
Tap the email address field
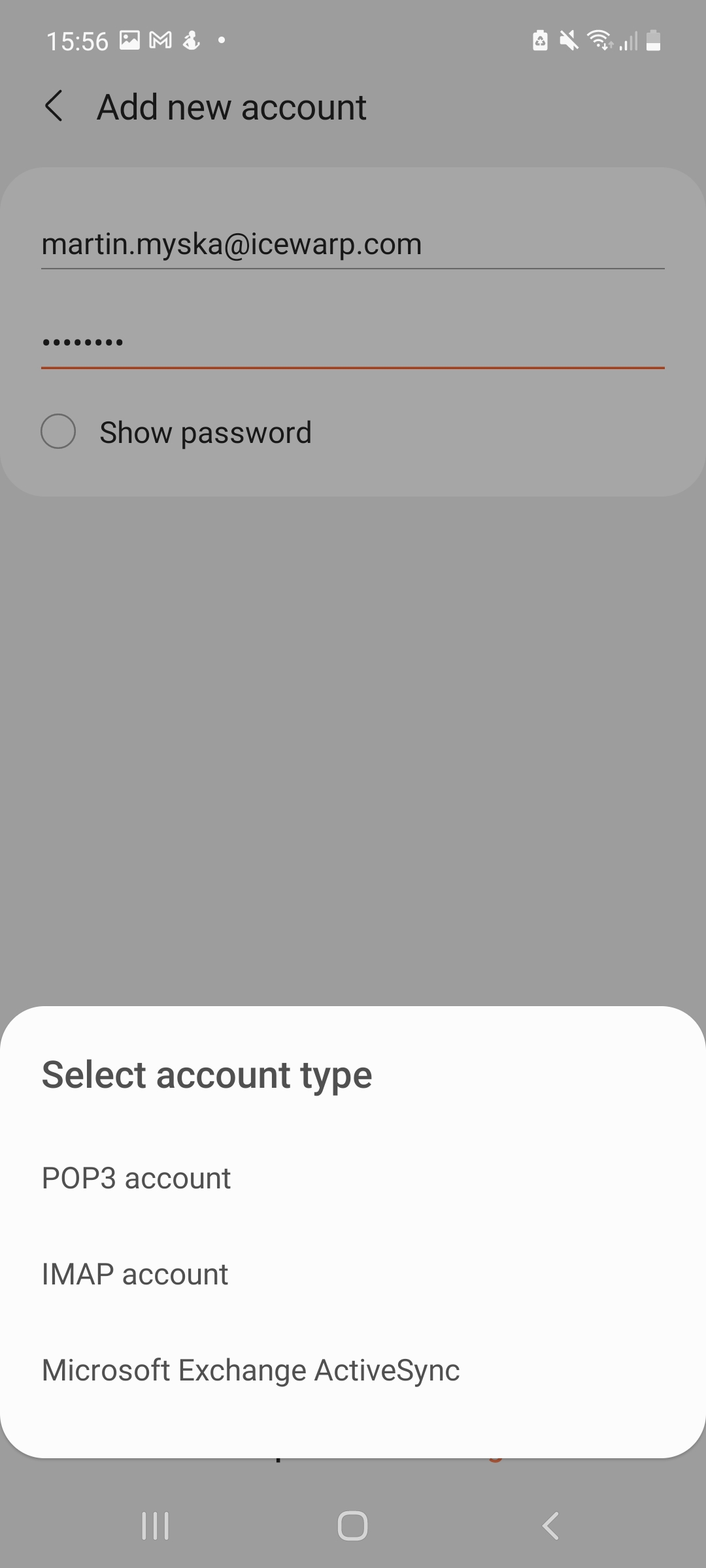[x=353, y=244]
